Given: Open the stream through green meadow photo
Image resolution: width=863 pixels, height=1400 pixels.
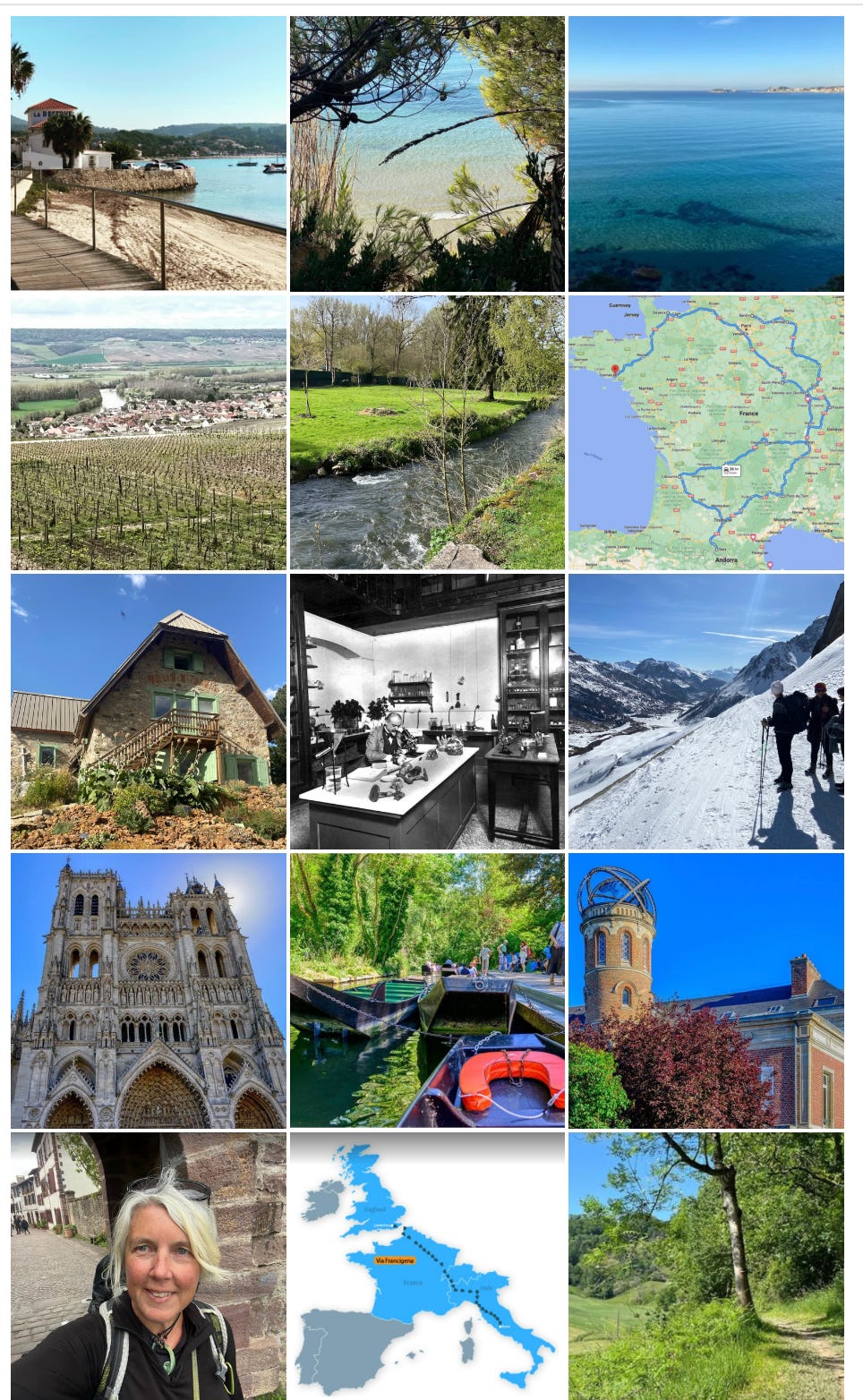Looking at the screenshot, I should pos(427,432).
